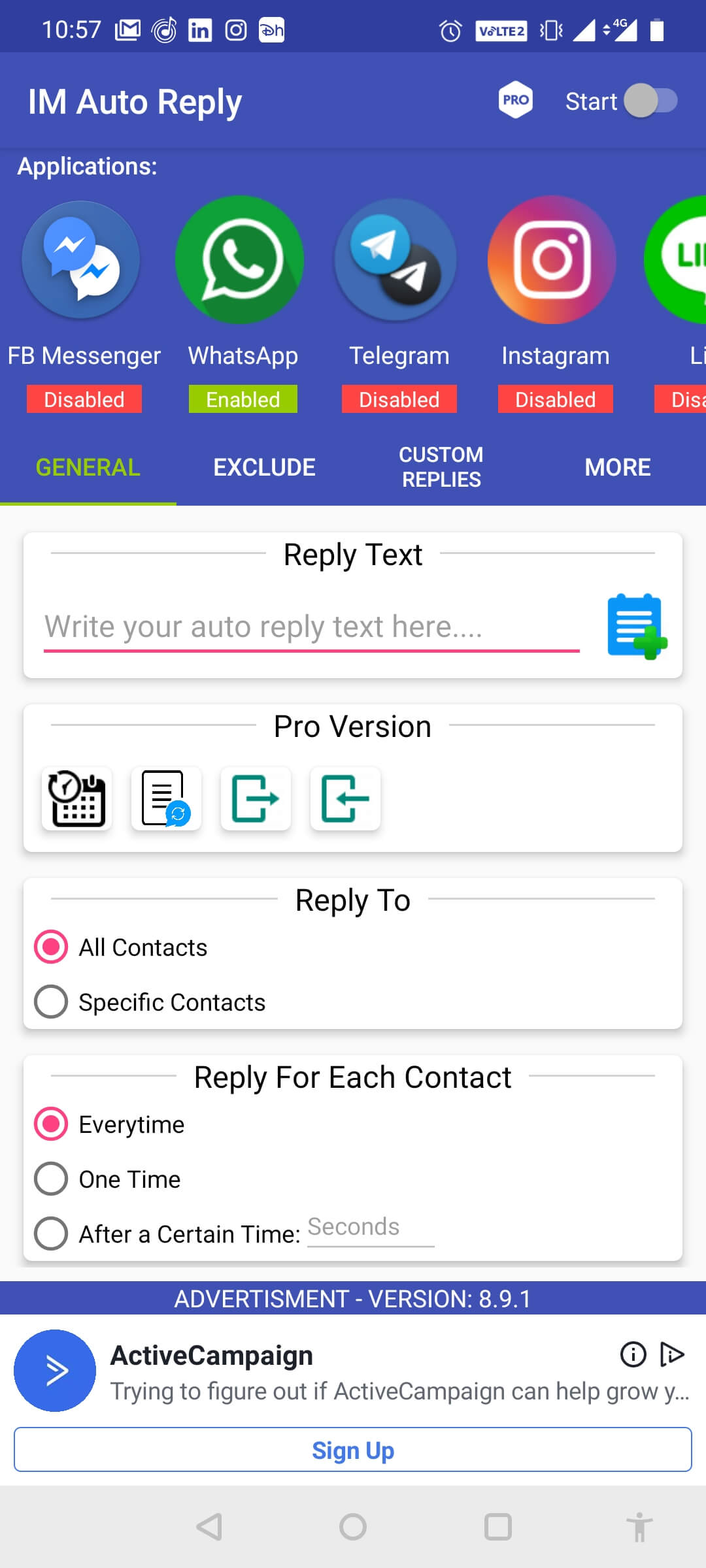The width and height of the screenshot is (706, 1568).
Task: Toggle the Start switch on
Action: 650,101
